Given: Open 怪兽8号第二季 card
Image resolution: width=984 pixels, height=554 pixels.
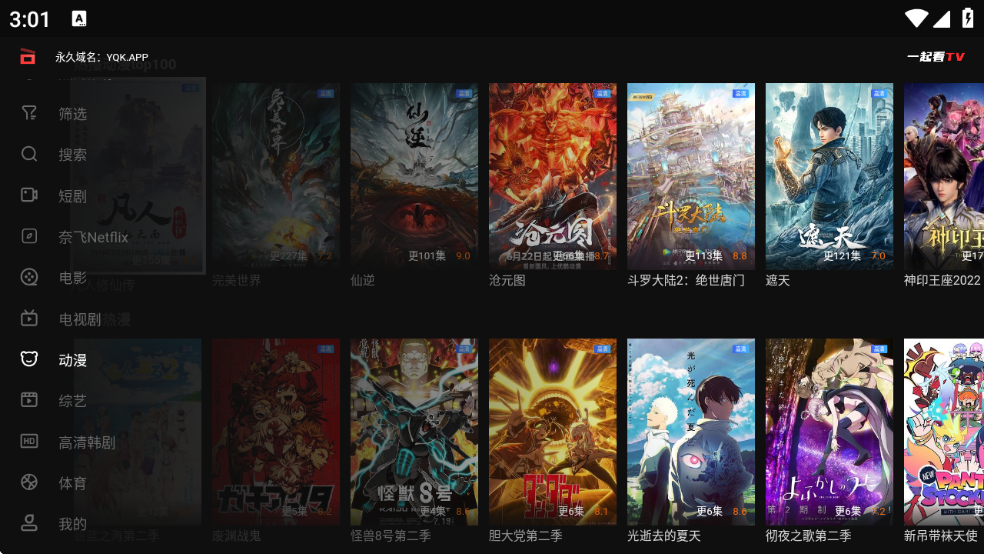Looking at the screenshot, I should [x=413, y=432].
